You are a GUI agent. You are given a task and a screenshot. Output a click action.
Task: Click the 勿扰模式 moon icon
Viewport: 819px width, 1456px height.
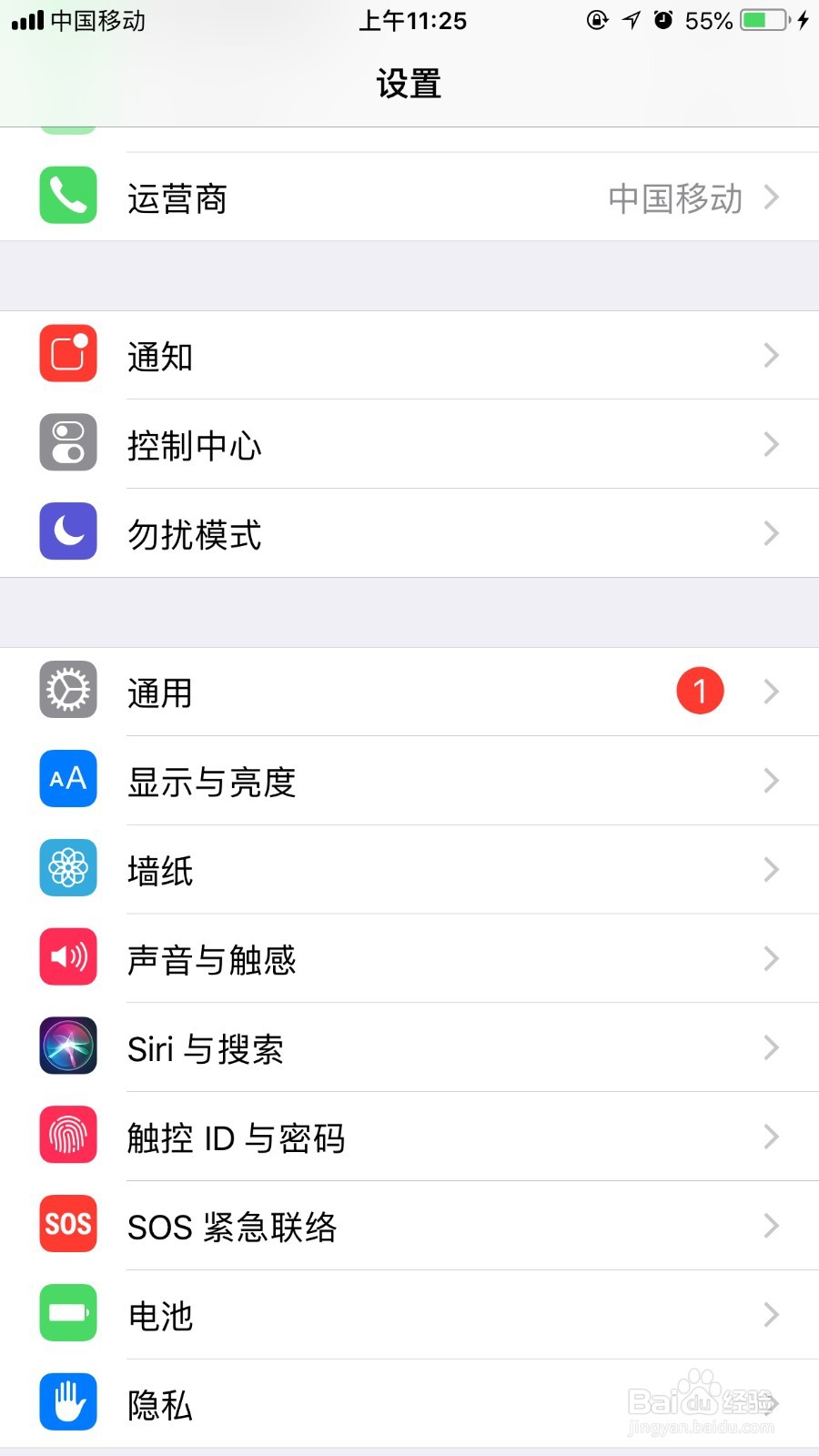pos(67,532)
